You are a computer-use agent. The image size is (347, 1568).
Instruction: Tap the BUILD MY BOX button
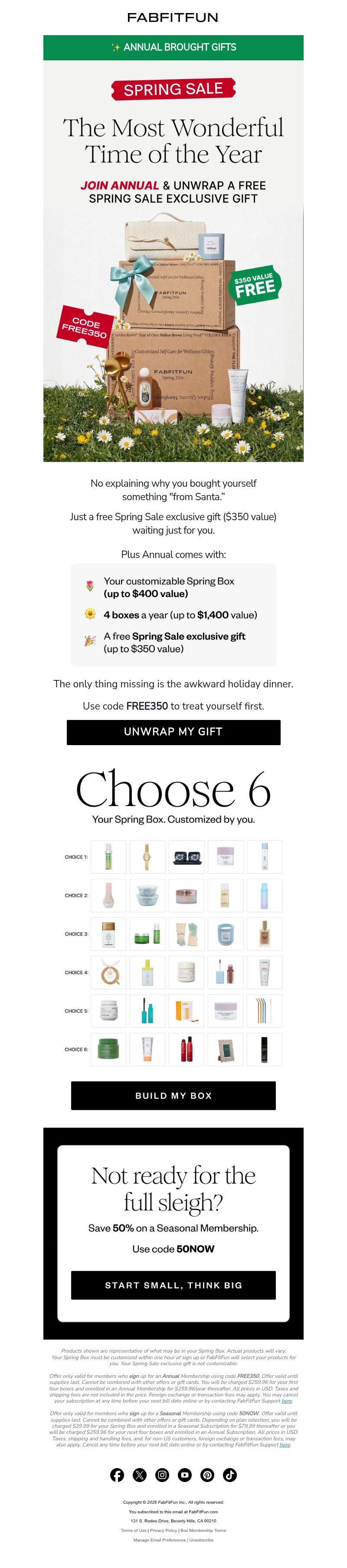pos(173,1095)
